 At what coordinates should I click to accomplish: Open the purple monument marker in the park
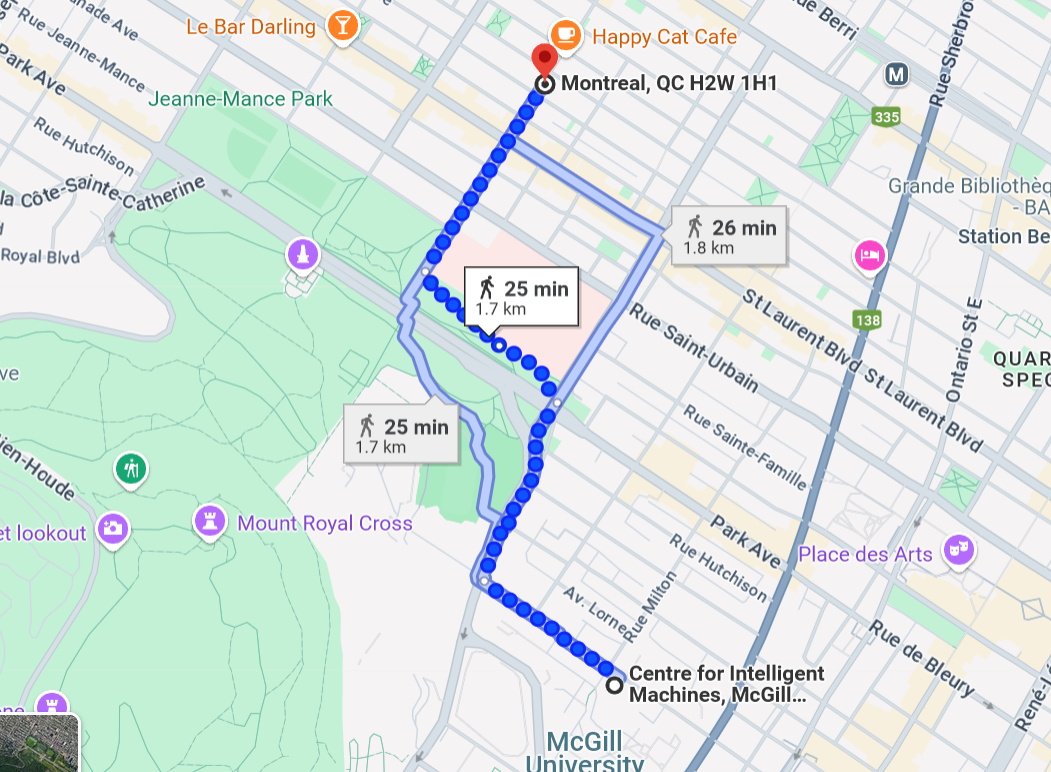302,254
